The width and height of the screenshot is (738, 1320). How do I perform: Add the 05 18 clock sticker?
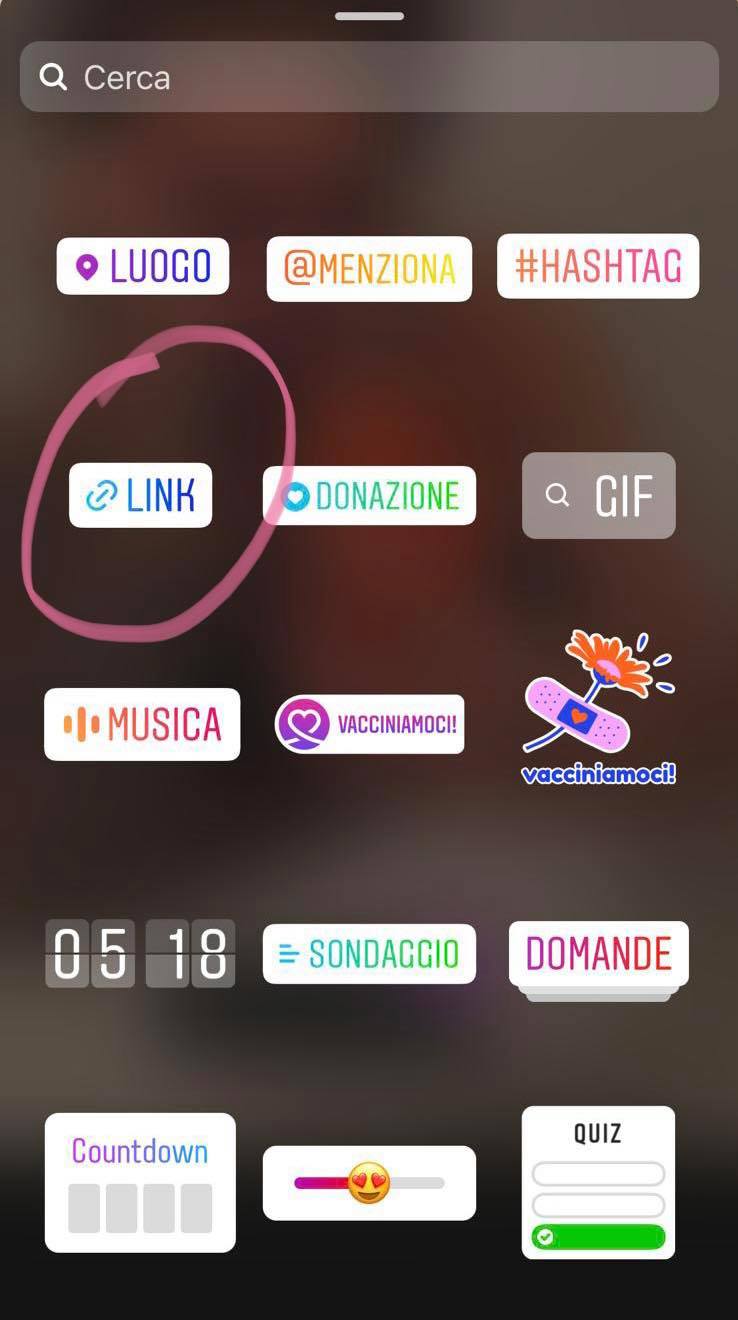[x=140, y=953]
